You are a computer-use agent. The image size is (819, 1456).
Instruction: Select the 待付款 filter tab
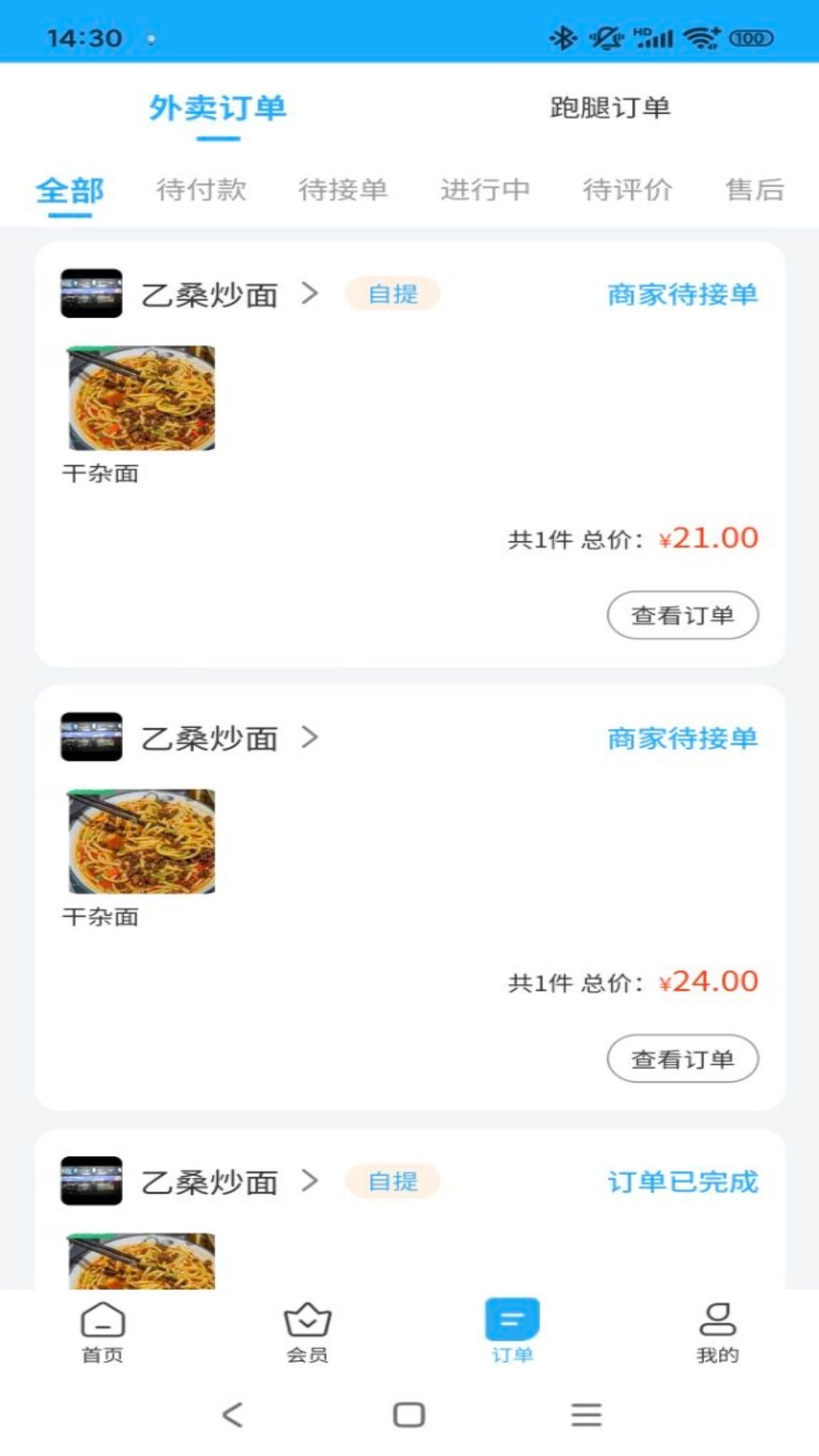pos(202,191)
